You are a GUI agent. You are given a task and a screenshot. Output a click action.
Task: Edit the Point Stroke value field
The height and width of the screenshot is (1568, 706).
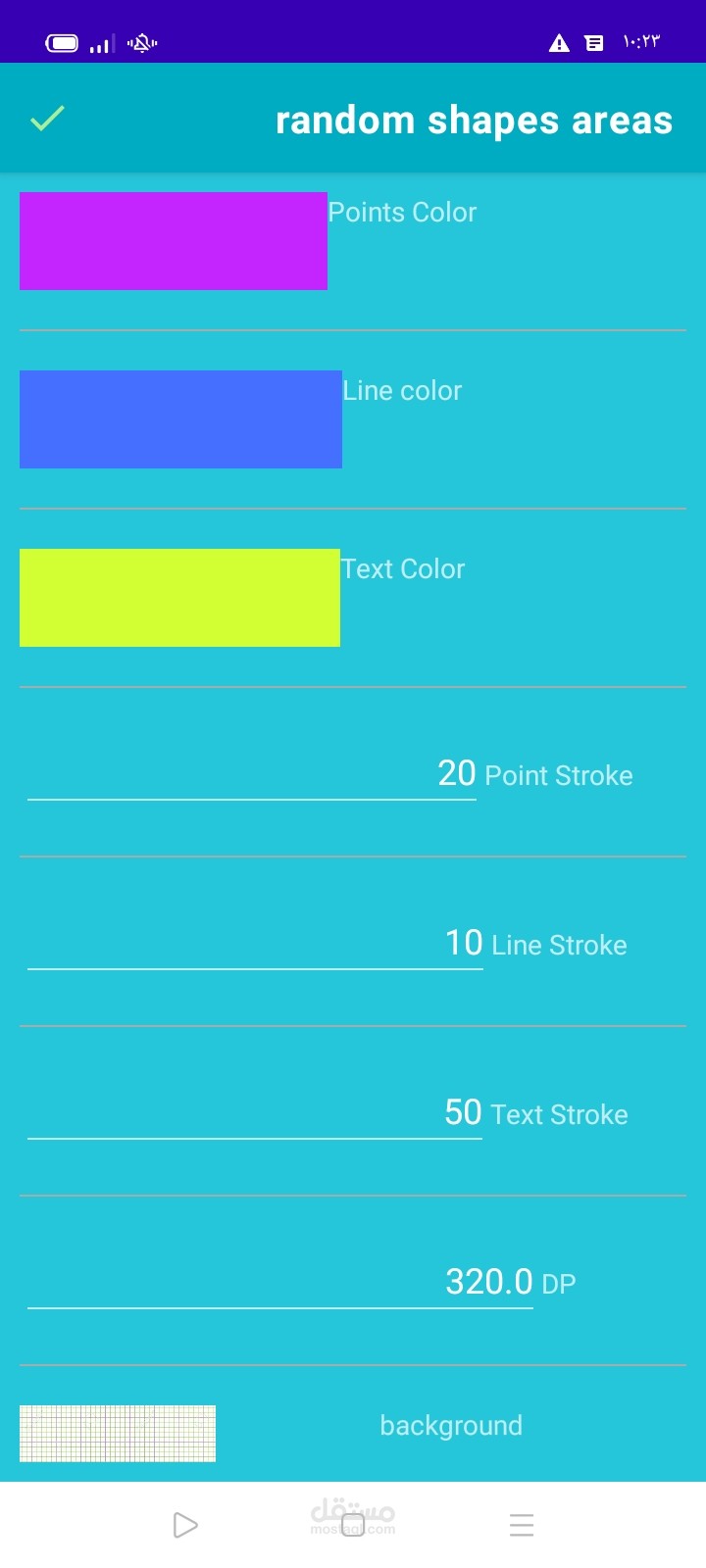point(252,775)
